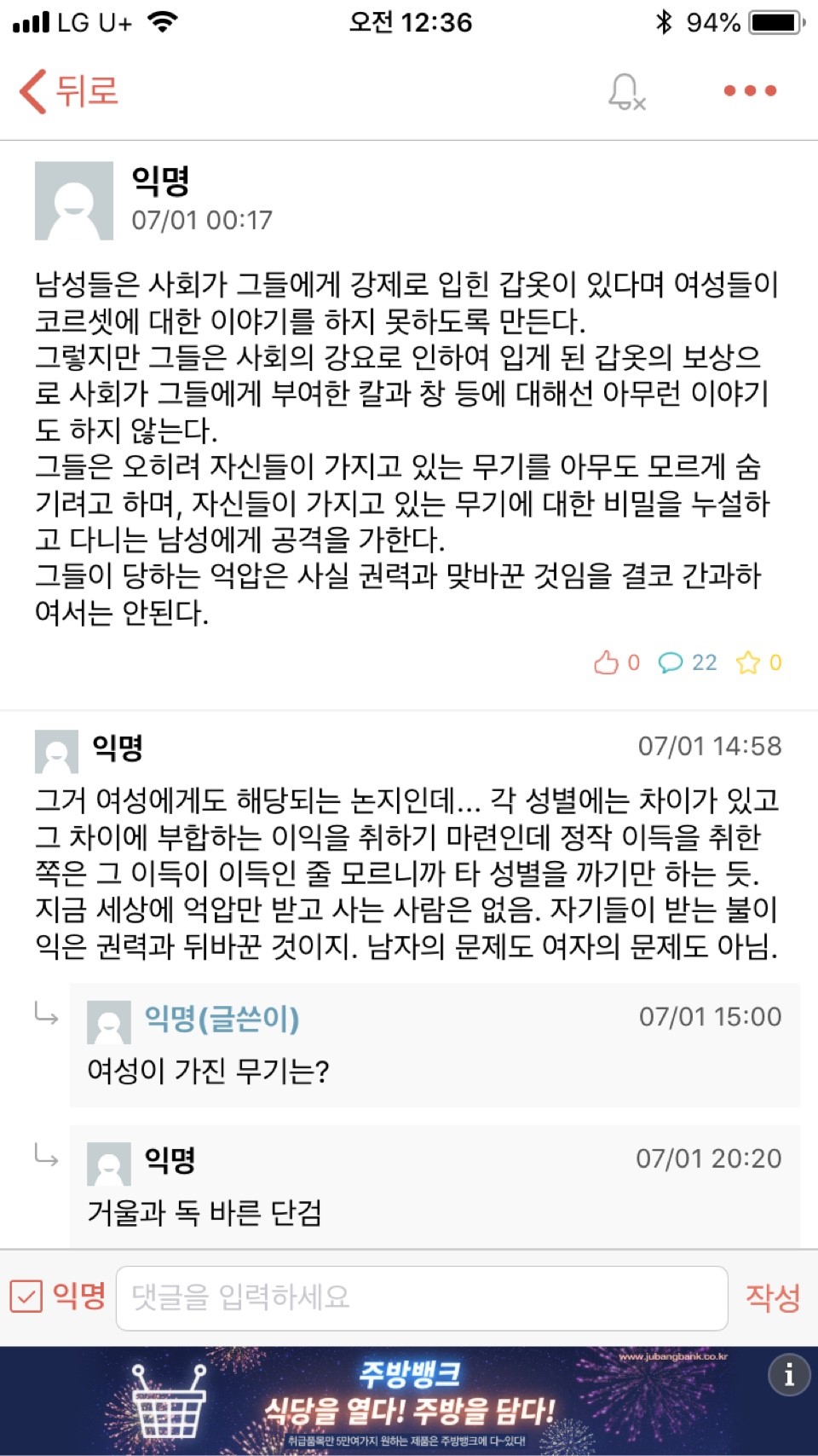This screenshot has height=1456, width=818.
Task: Open the 주방뱅크 ad banner
Action: pos(409,1401)
